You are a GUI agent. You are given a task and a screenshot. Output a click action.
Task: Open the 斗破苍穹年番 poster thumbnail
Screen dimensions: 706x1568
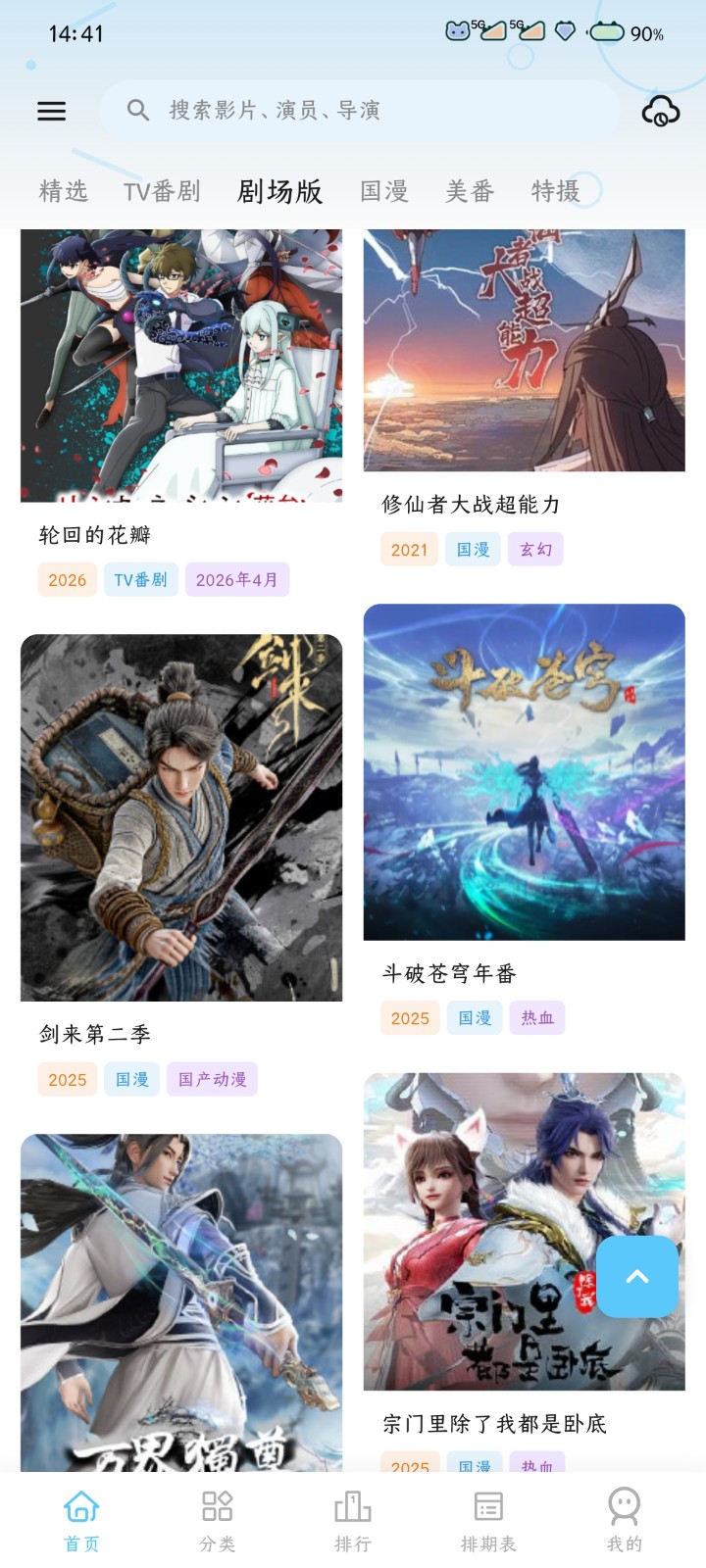tap(524, 769)
